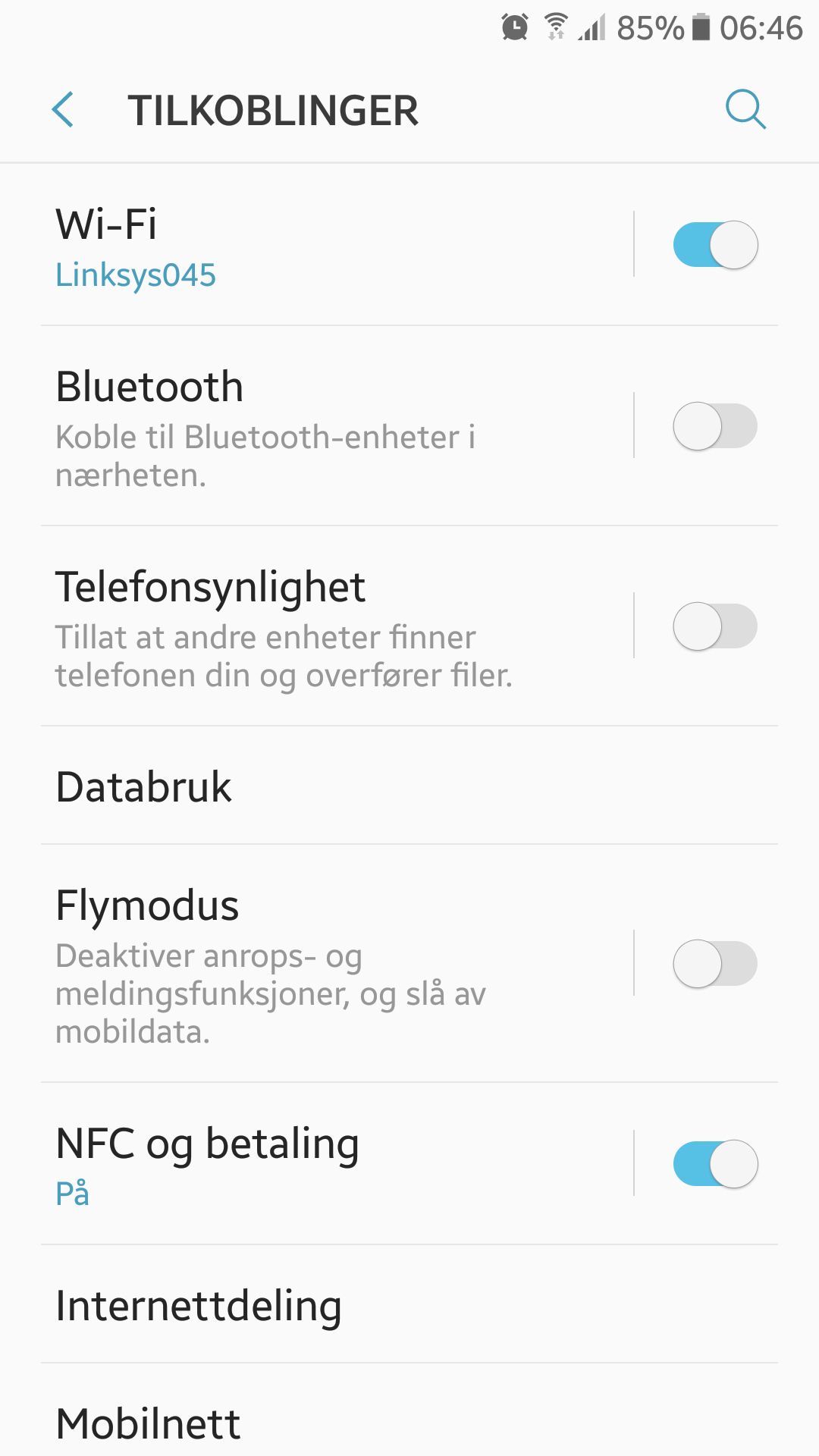Open Wi-Fi network settings
The height and width of the screenshot is (1456, 819).
[x=337, y=246]
